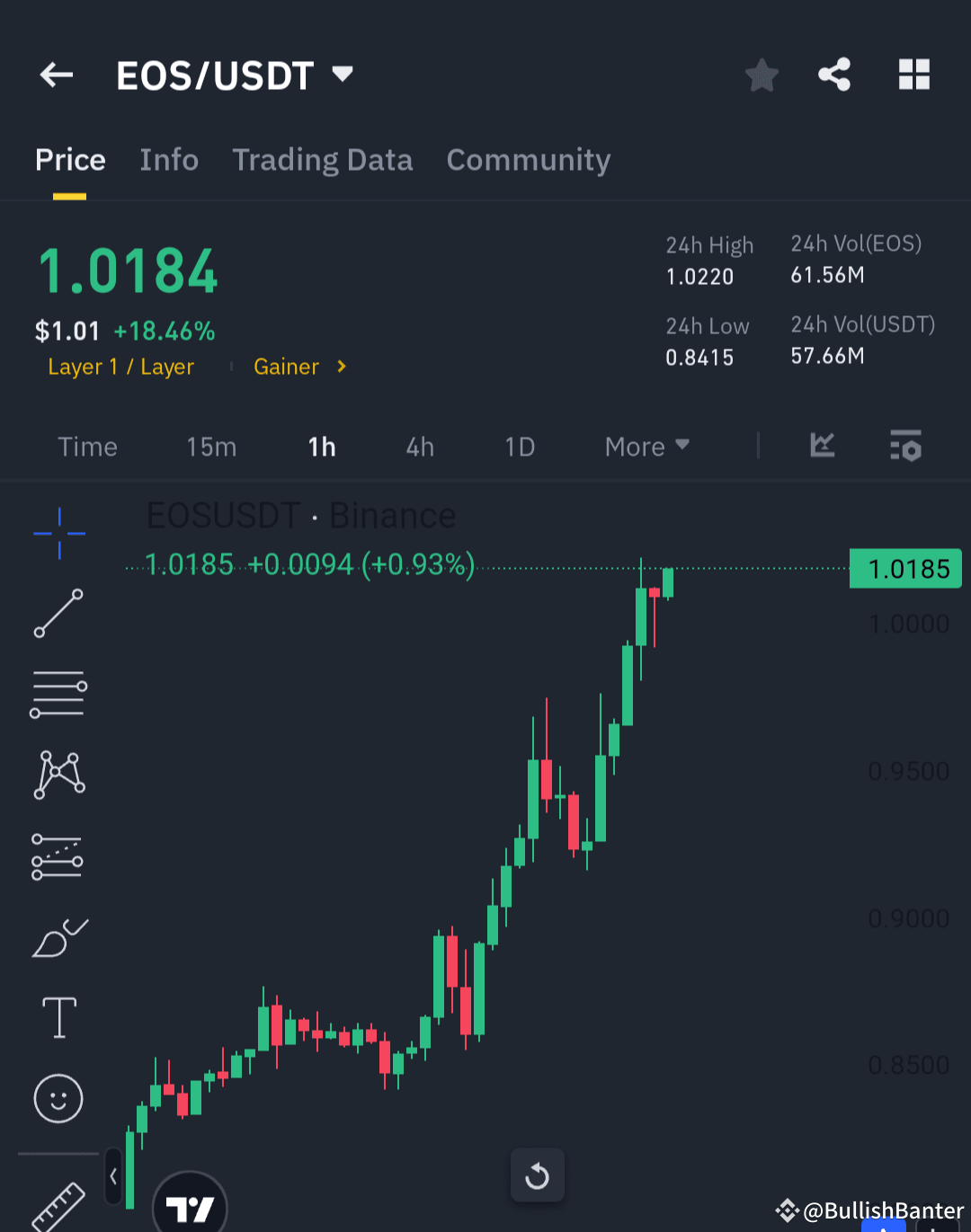Open the Gainer category link
This screenshot has height=1232, width=971.
coord(287,367)
